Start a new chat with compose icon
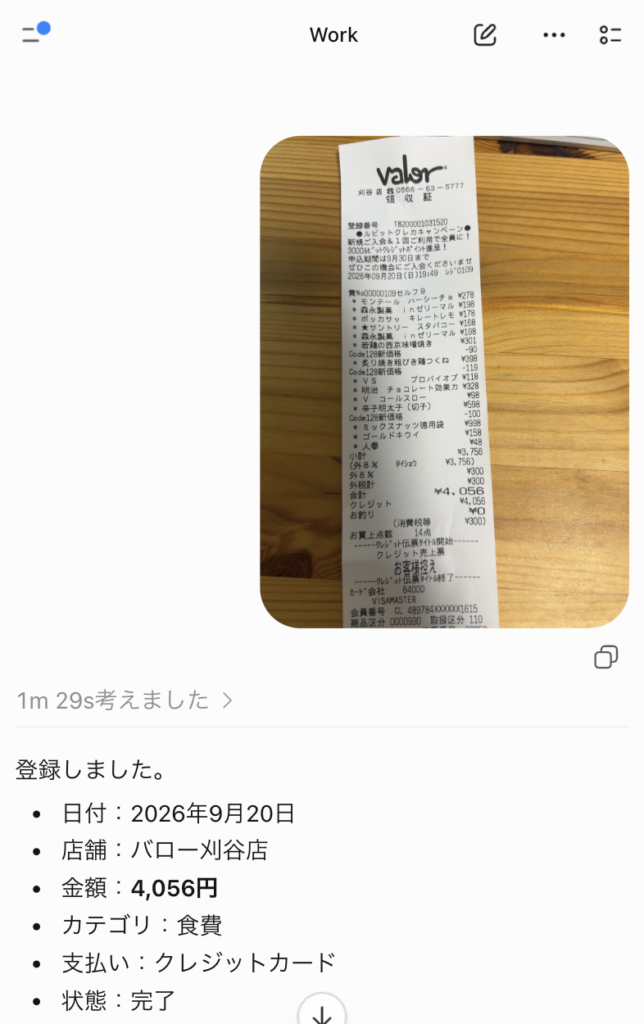 coord(485,35)
